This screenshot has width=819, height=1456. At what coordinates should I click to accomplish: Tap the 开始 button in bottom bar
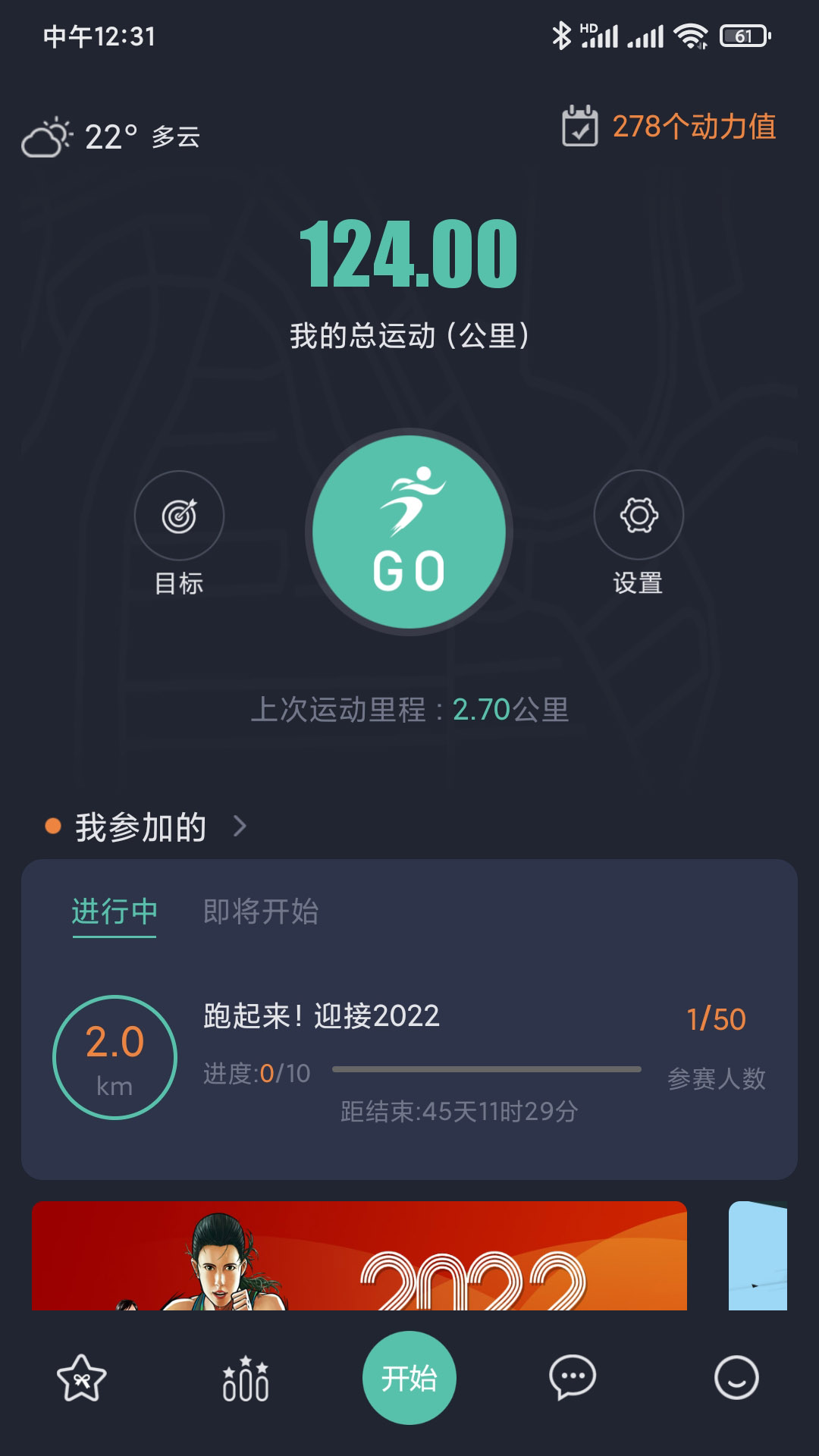[x=409, y=1378]
